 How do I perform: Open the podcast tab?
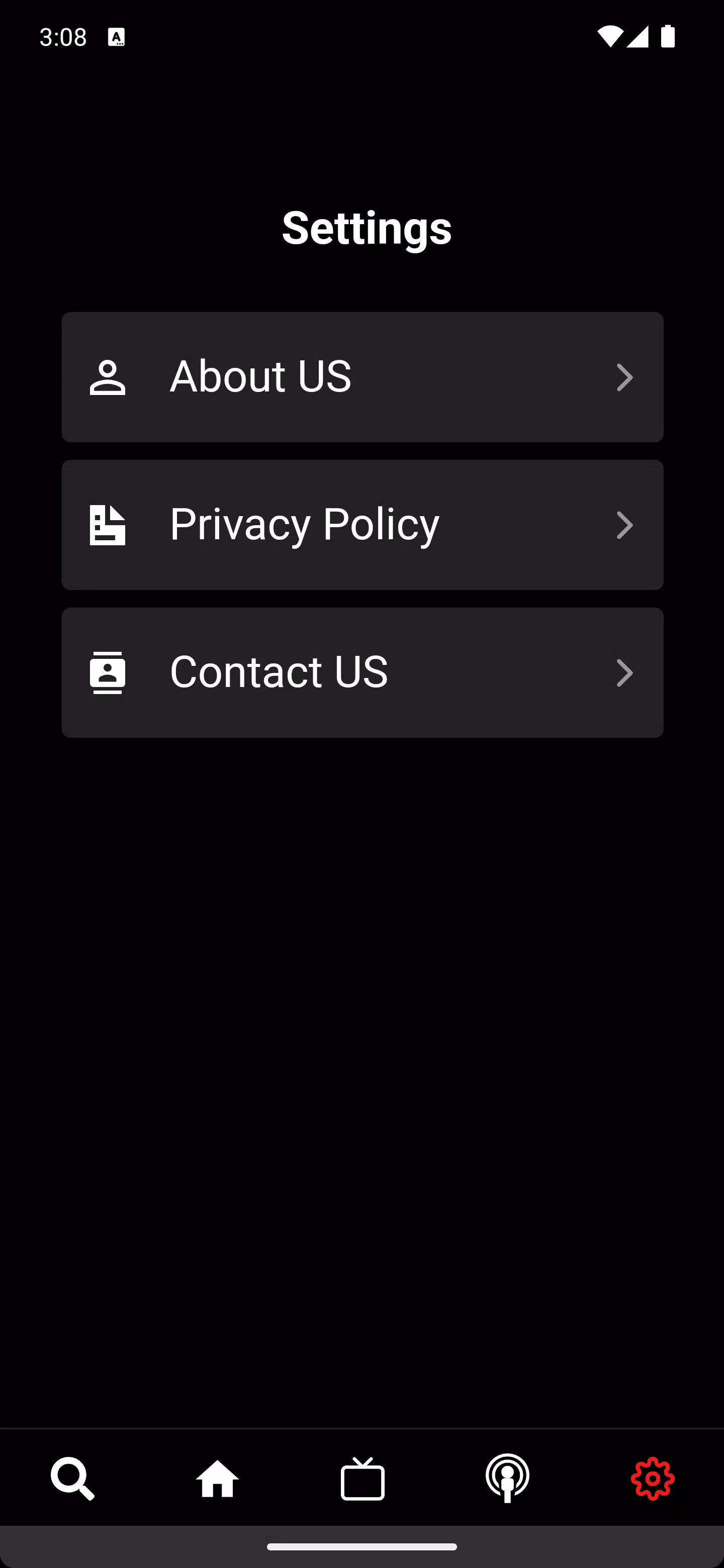pyautogui.click(x=507, y=1478)
